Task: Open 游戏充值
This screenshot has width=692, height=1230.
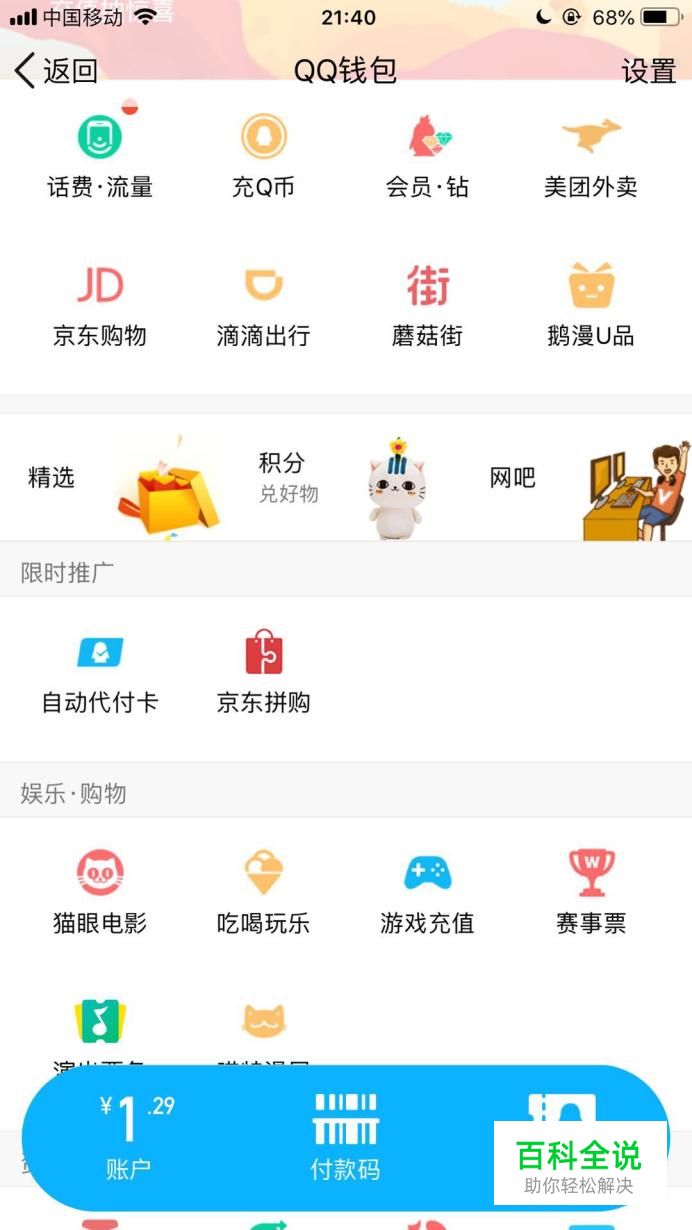Action: point(427,892)
